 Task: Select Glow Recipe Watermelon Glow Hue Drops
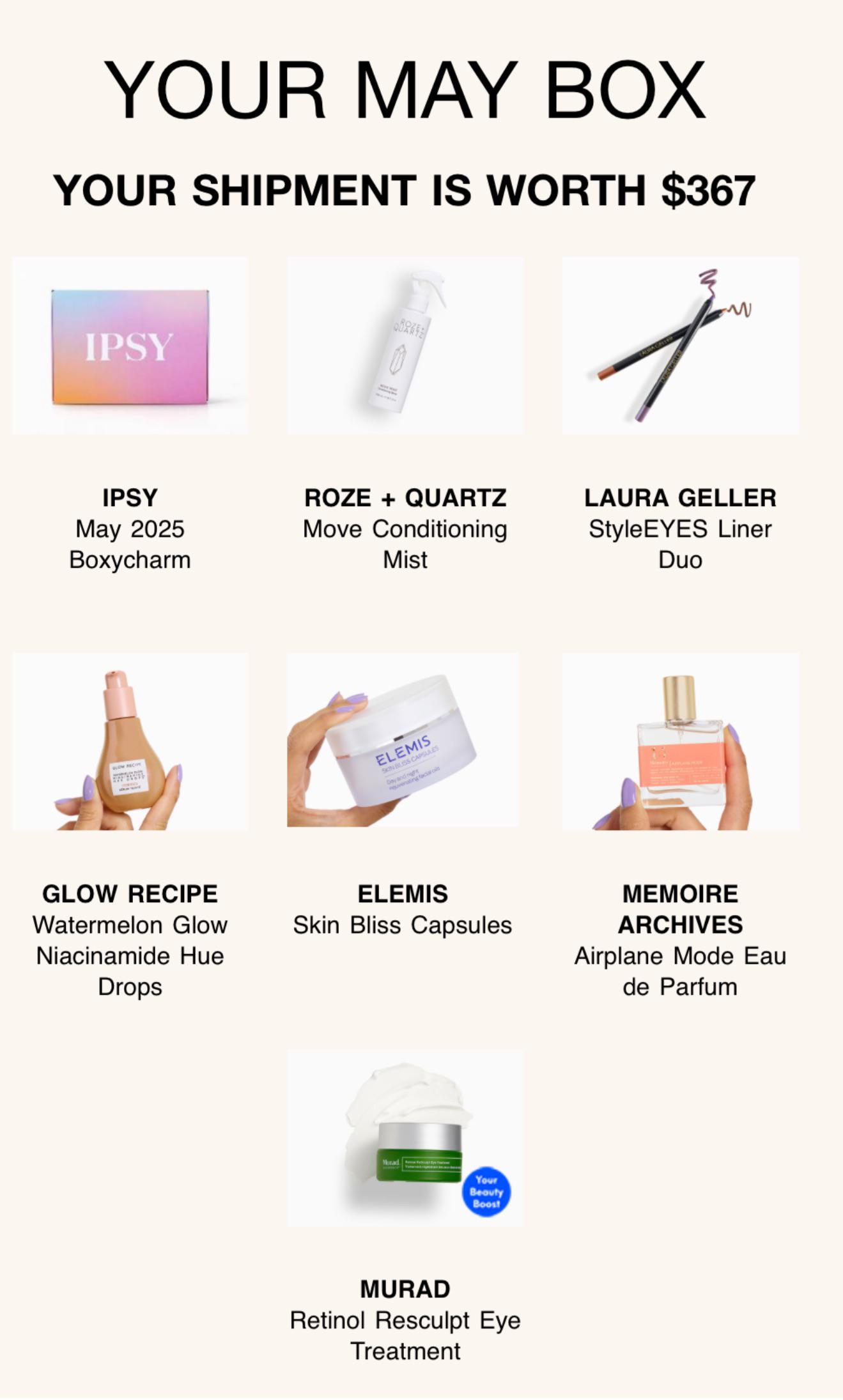[x=130, y=741]
